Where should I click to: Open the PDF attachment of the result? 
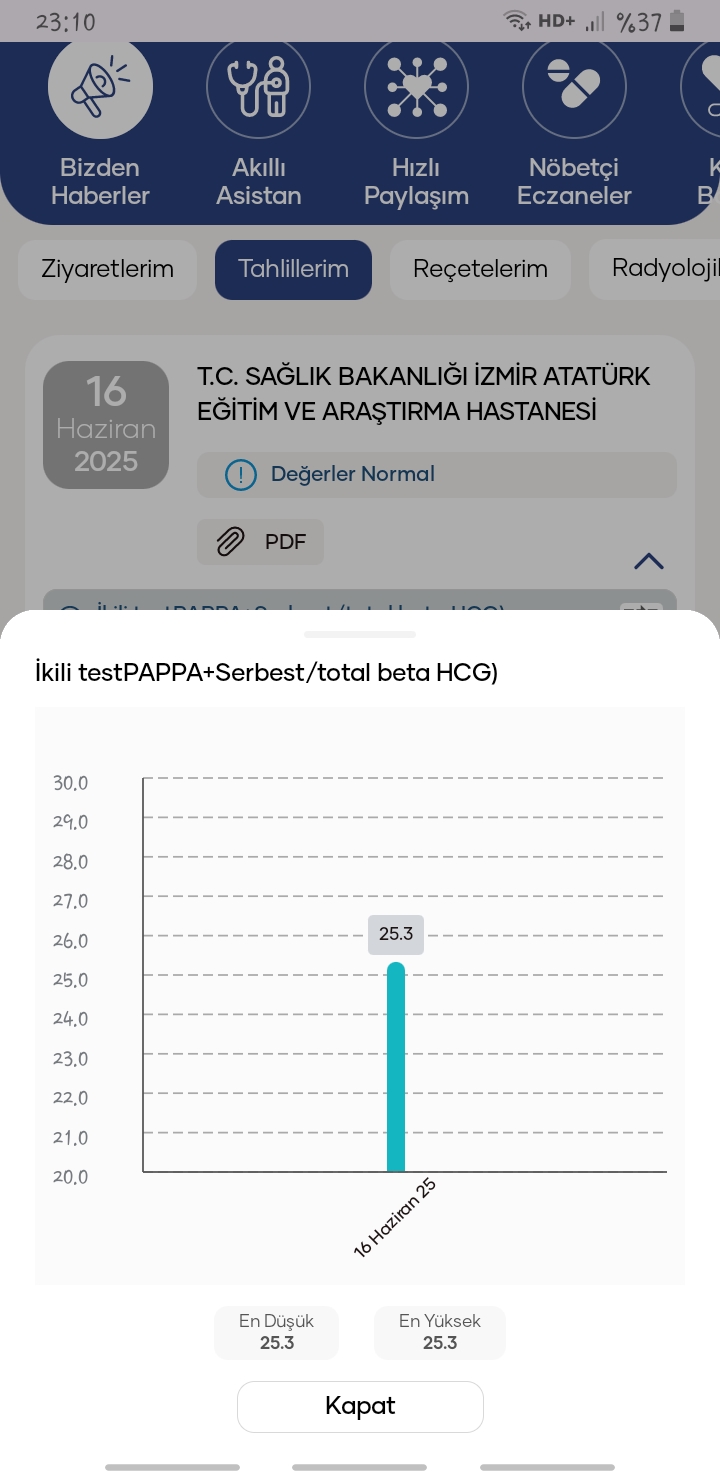coord(260,542)
